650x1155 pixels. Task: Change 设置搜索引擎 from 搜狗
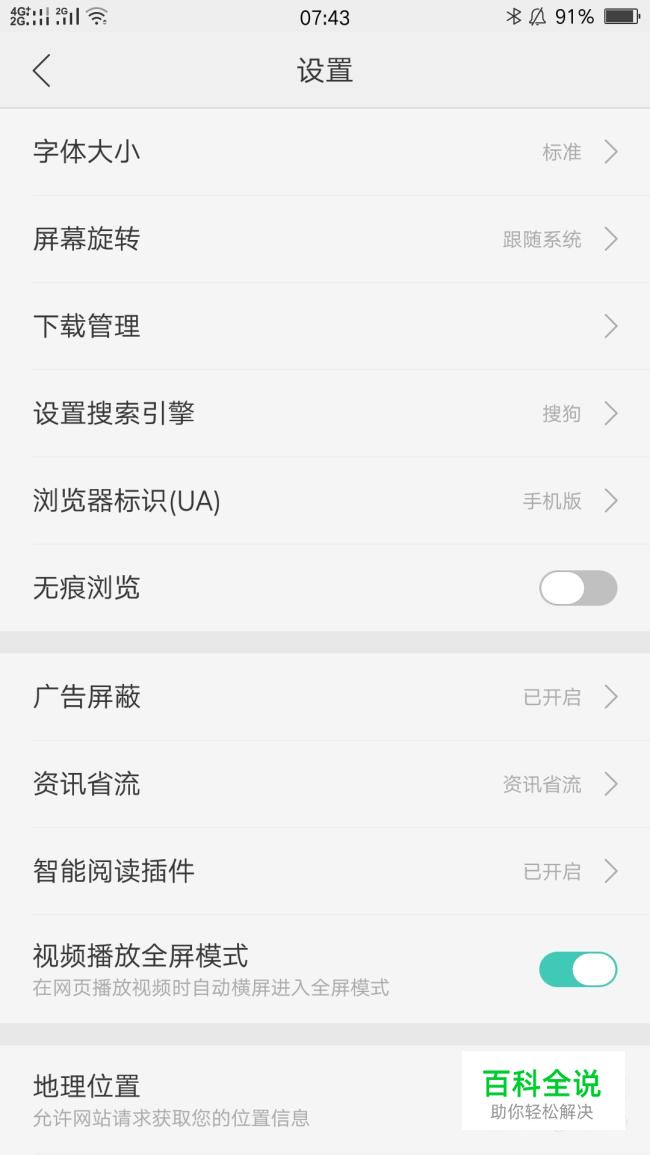click(325, 413)
